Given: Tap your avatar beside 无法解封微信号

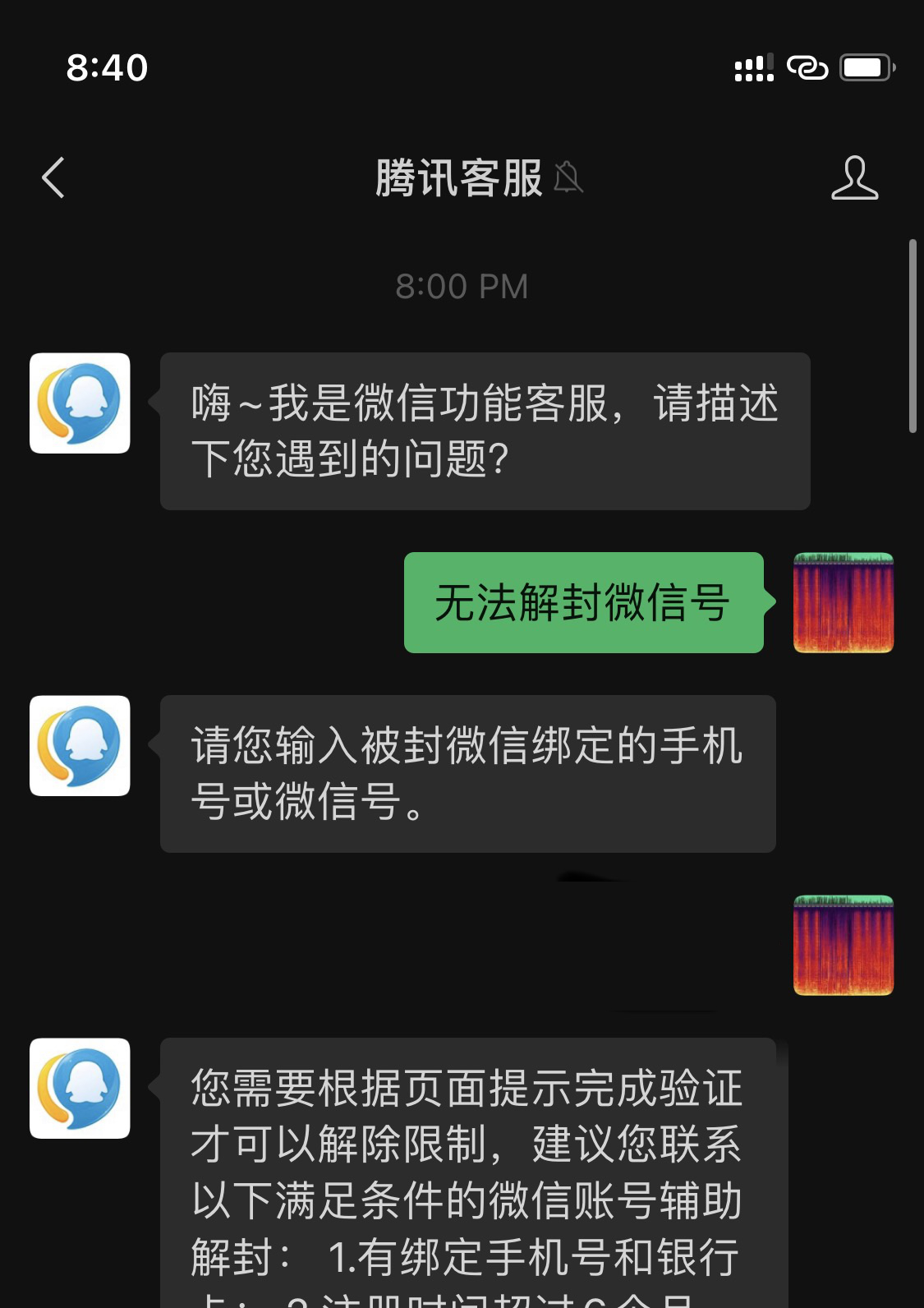Looking at the screenshot, I should pyautogui.click(x=843, y=603).
